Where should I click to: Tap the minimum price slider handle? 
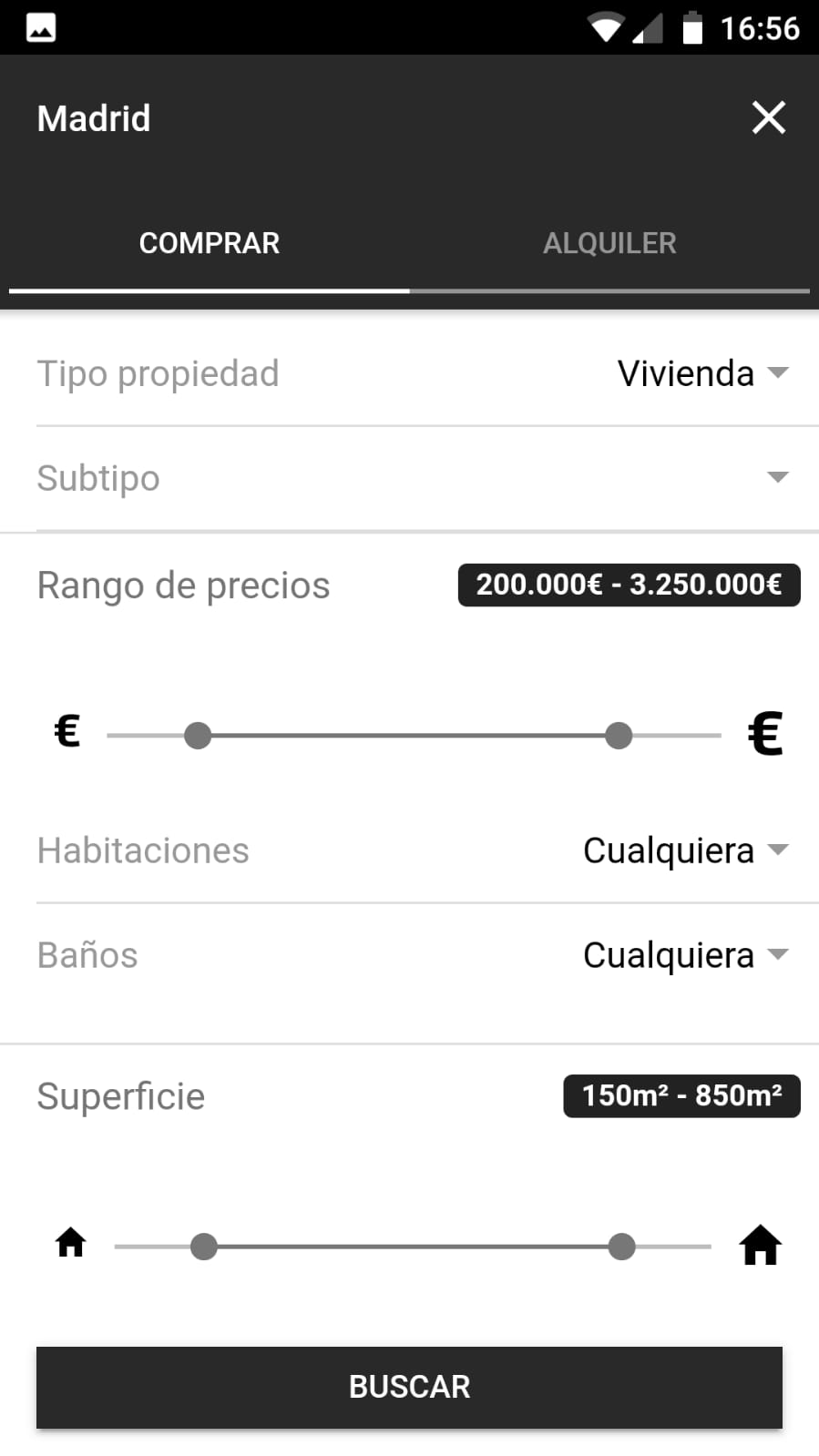pos(198,736)
